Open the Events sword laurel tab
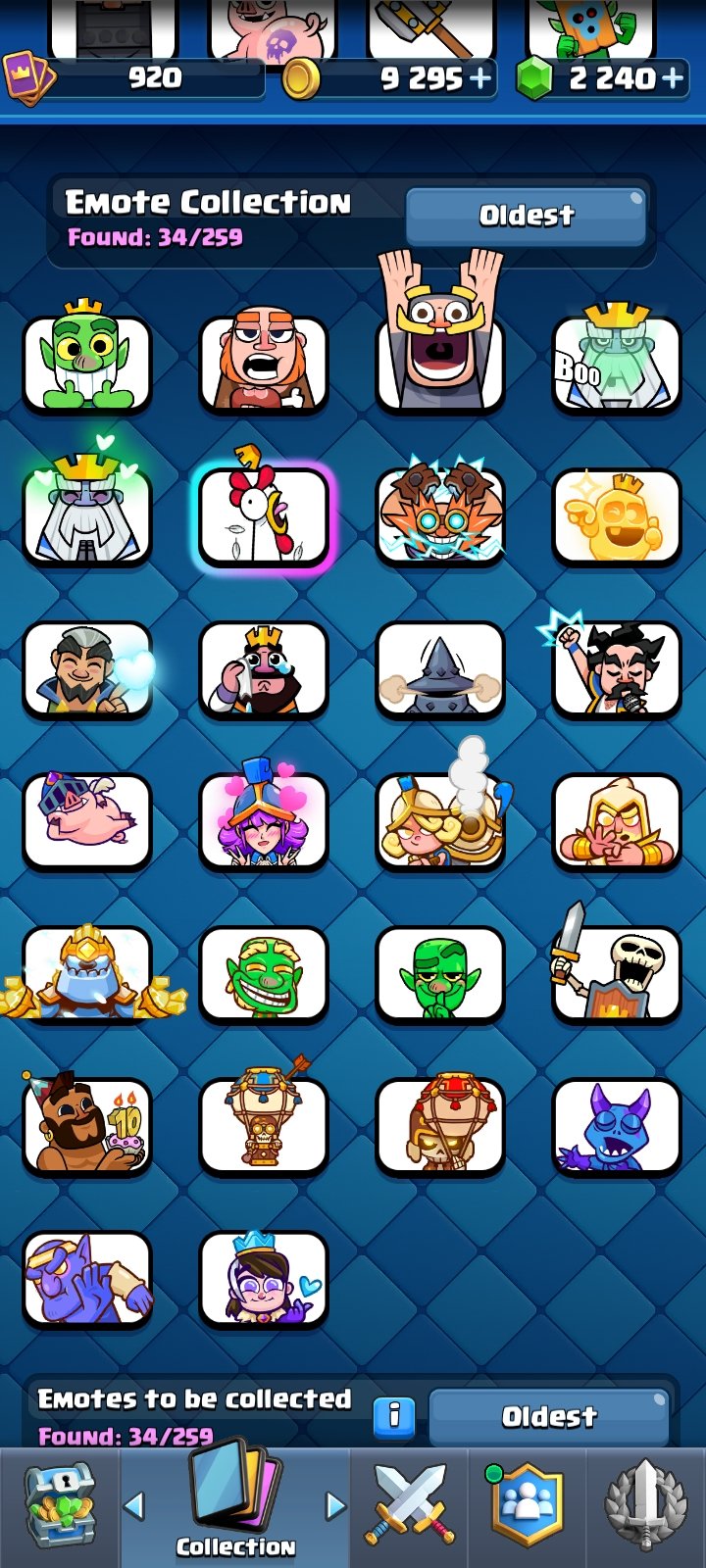 point(646,1507)
